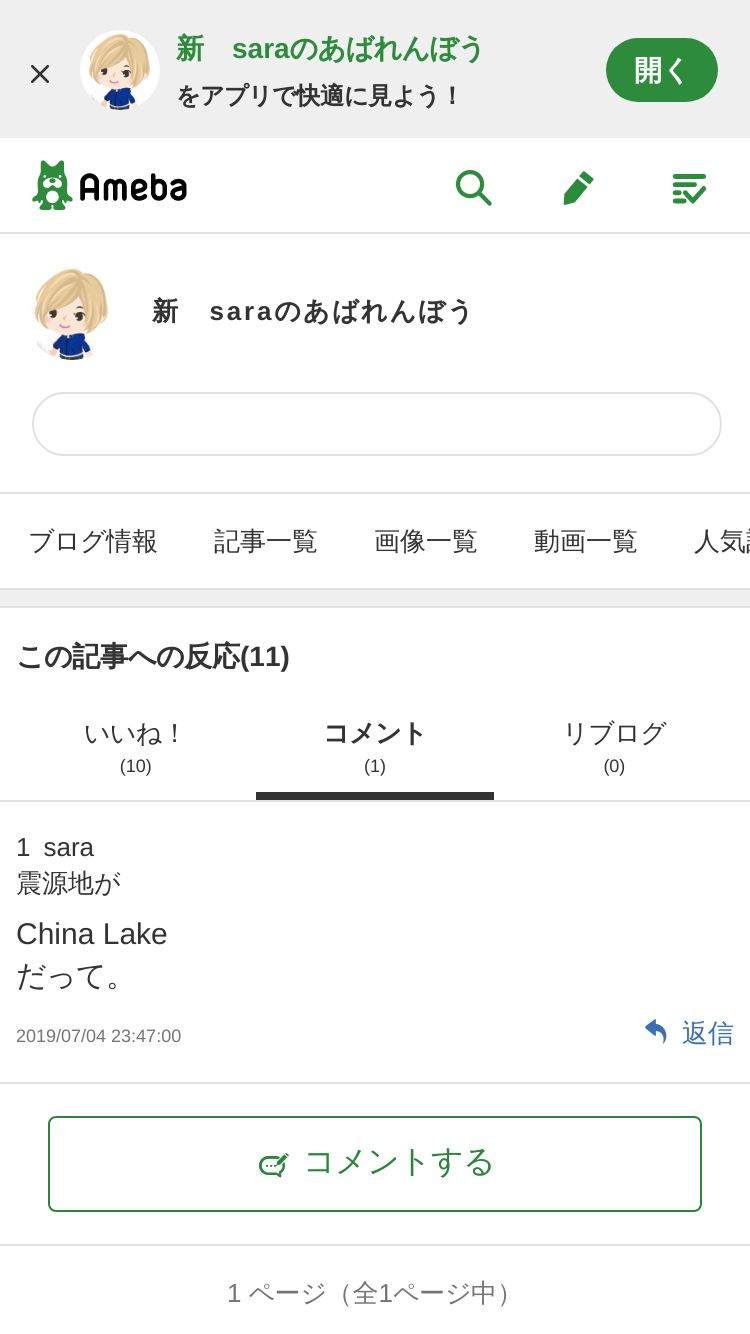The width and height of the screenshot is (750, 1334).
Task: Open the Ameba search icon
Action: (473, 187)
